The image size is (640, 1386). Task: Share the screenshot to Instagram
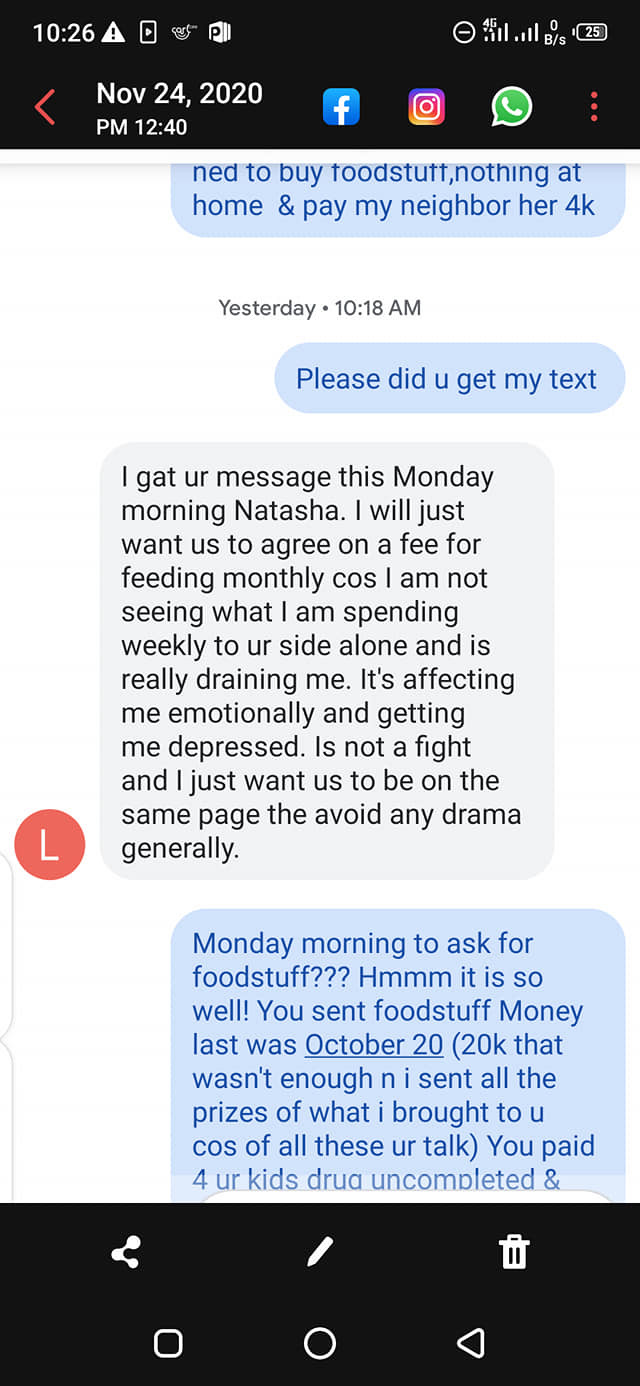pyautogui.click(x=427, y=107)
